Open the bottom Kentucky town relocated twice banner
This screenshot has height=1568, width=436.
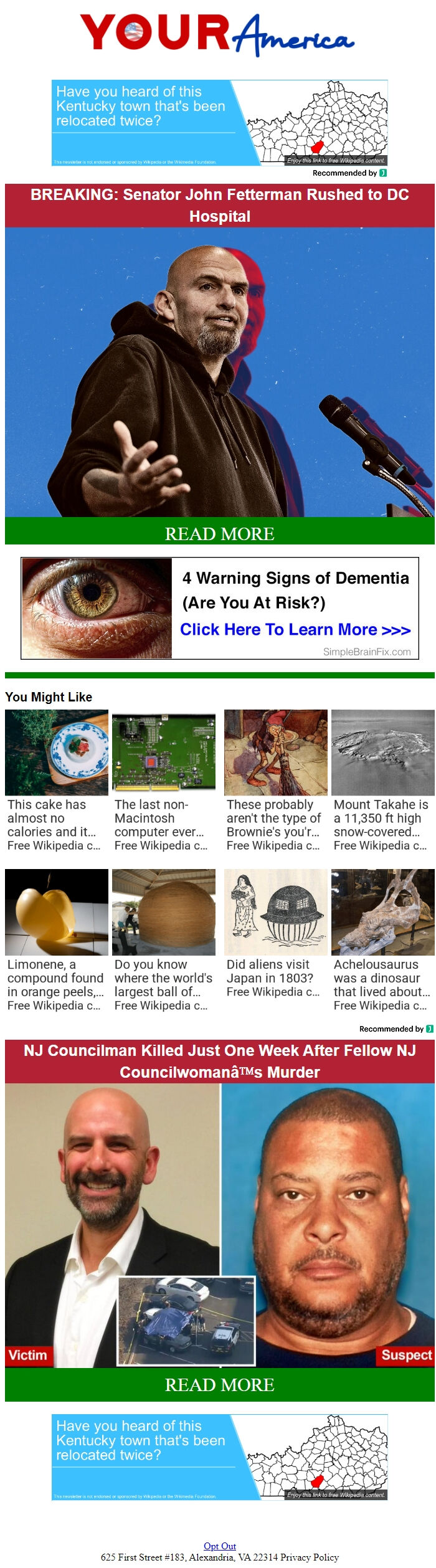pos(219,1457)
